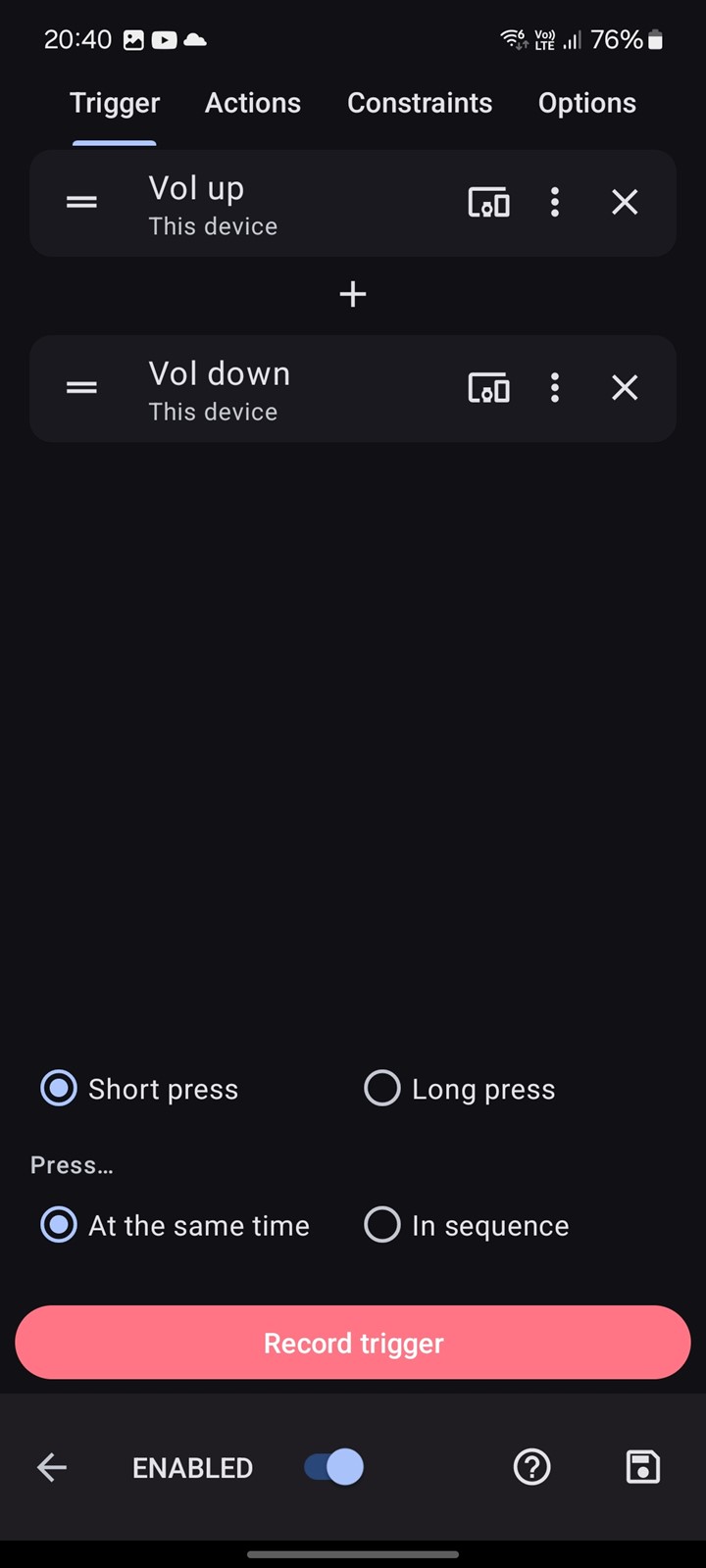Switch to the Actions tab

click(x=253, y=103)
